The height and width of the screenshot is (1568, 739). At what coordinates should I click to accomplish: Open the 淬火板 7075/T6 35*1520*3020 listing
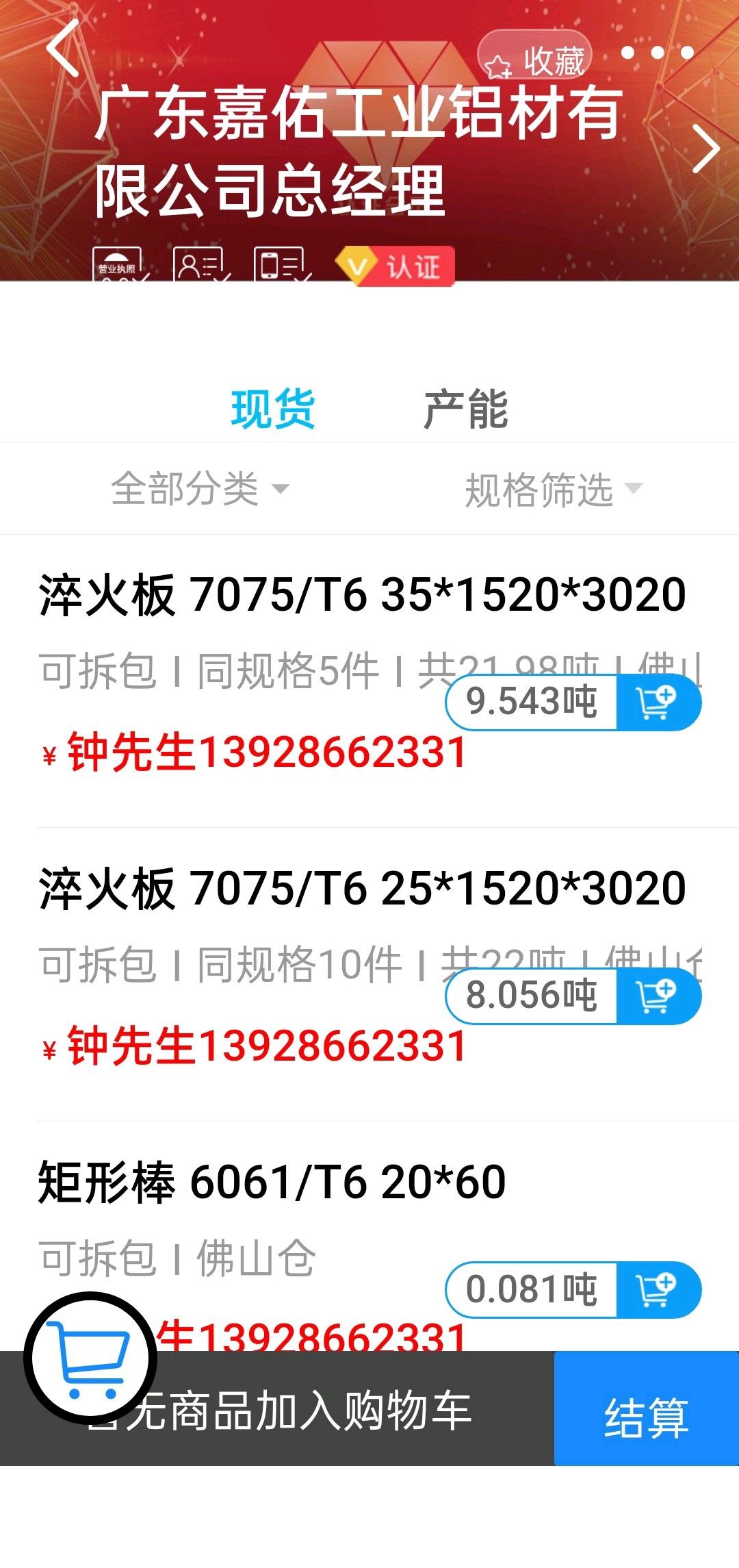(x=363, y=594)
